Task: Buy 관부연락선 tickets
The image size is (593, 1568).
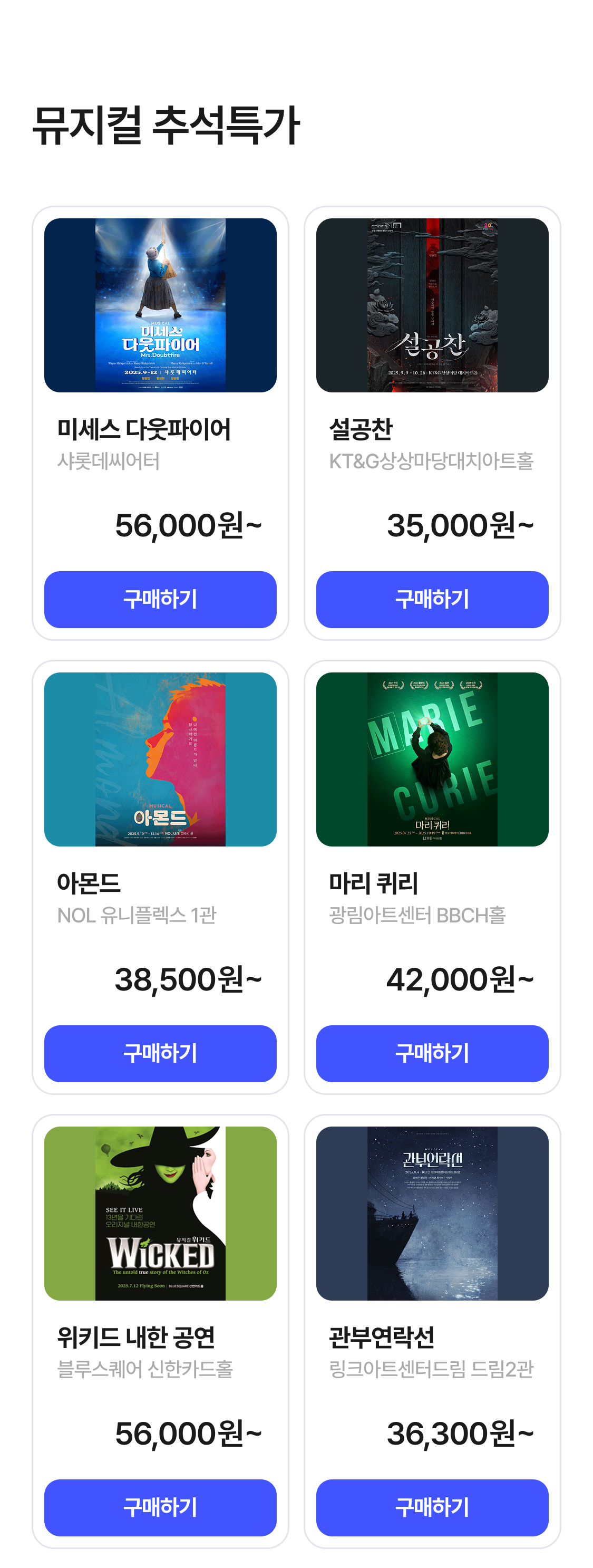Action: (432, 1507)
